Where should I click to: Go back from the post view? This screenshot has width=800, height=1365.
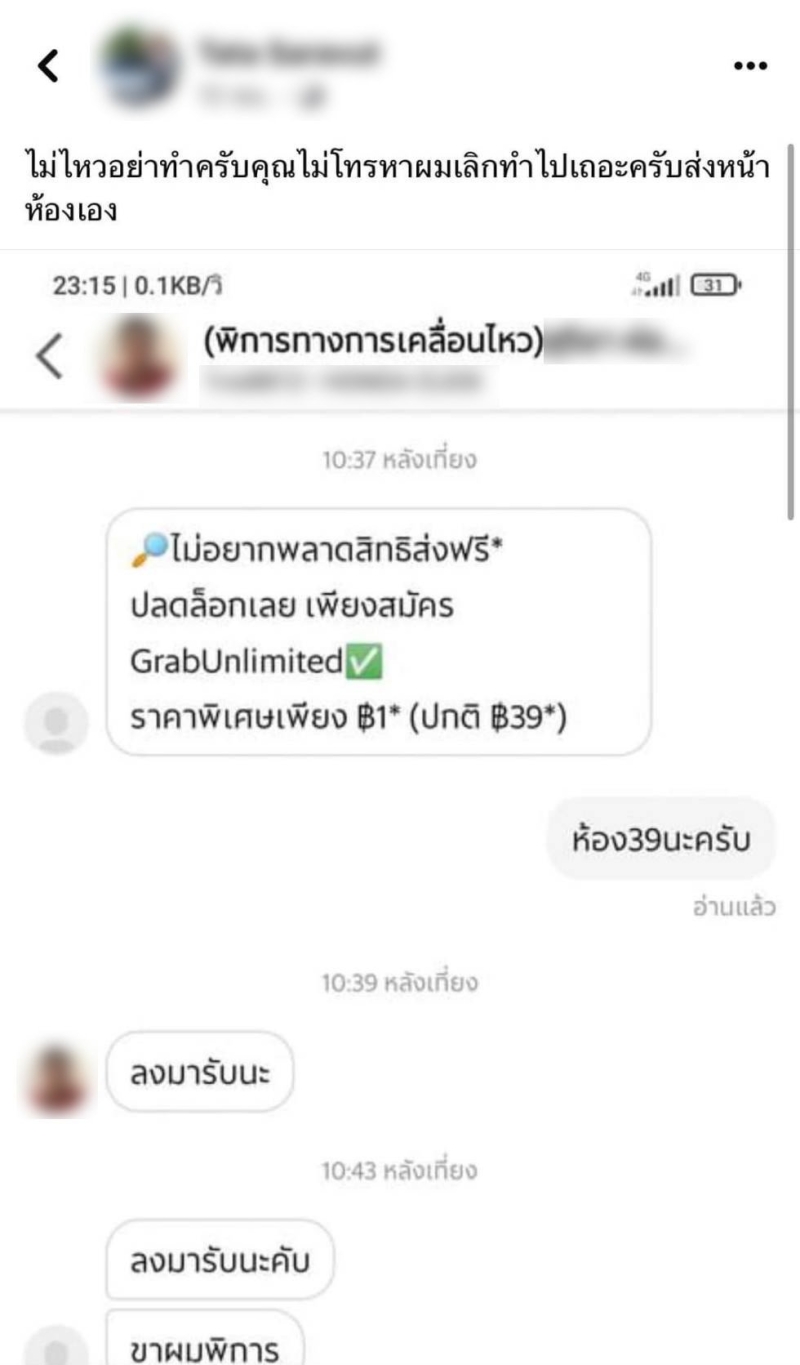(x=47, y=66)
